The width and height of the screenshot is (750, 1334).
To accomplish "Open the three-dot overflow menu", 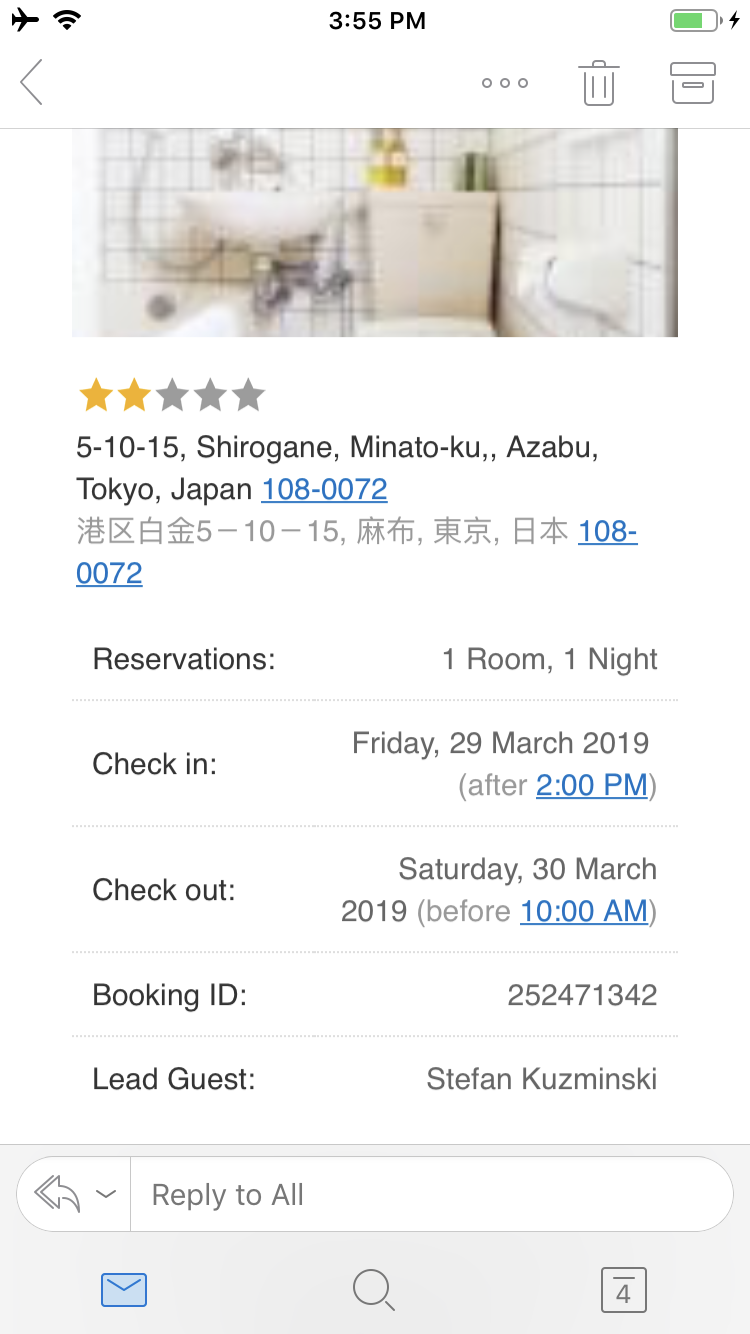I will point(504,83).
